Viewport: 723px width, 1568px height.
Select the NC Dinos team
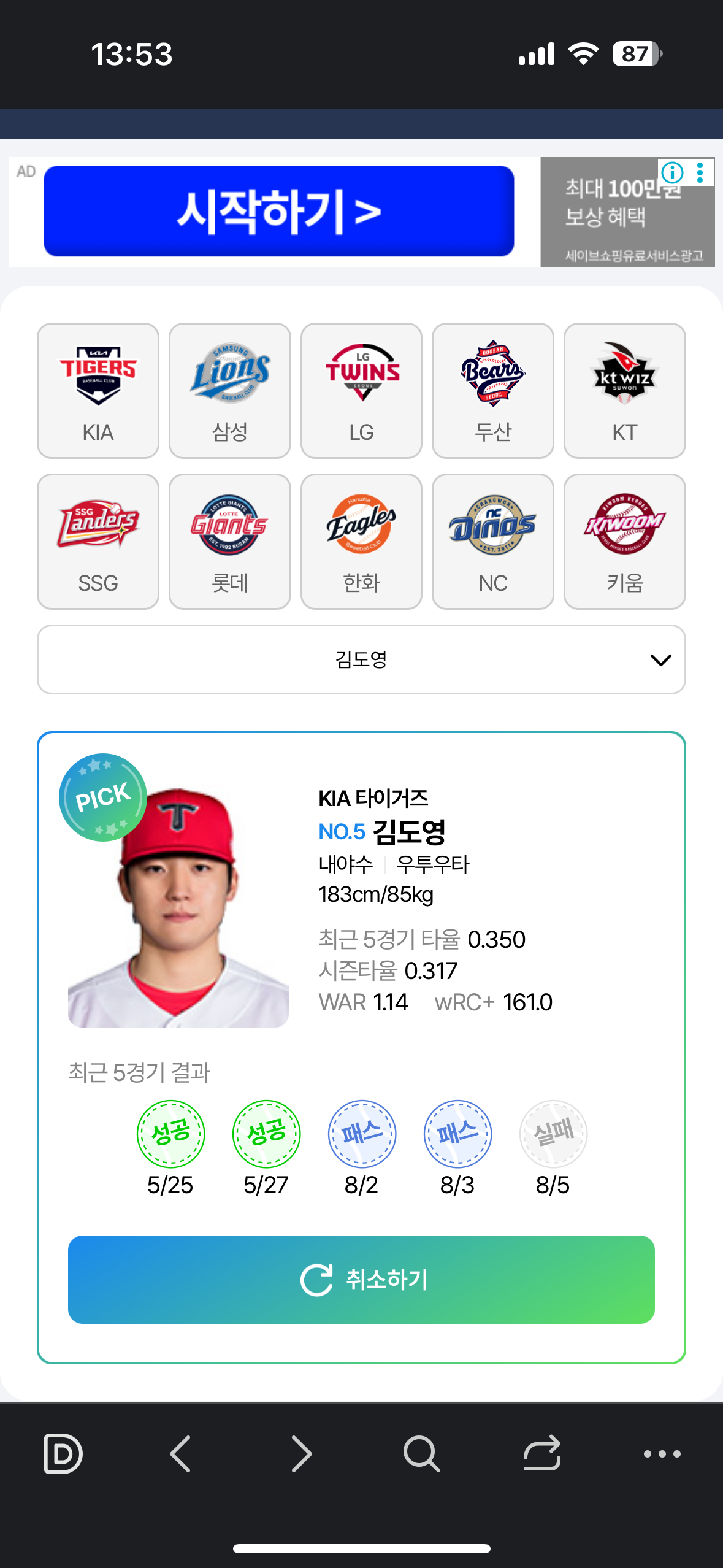click(493, 542)
